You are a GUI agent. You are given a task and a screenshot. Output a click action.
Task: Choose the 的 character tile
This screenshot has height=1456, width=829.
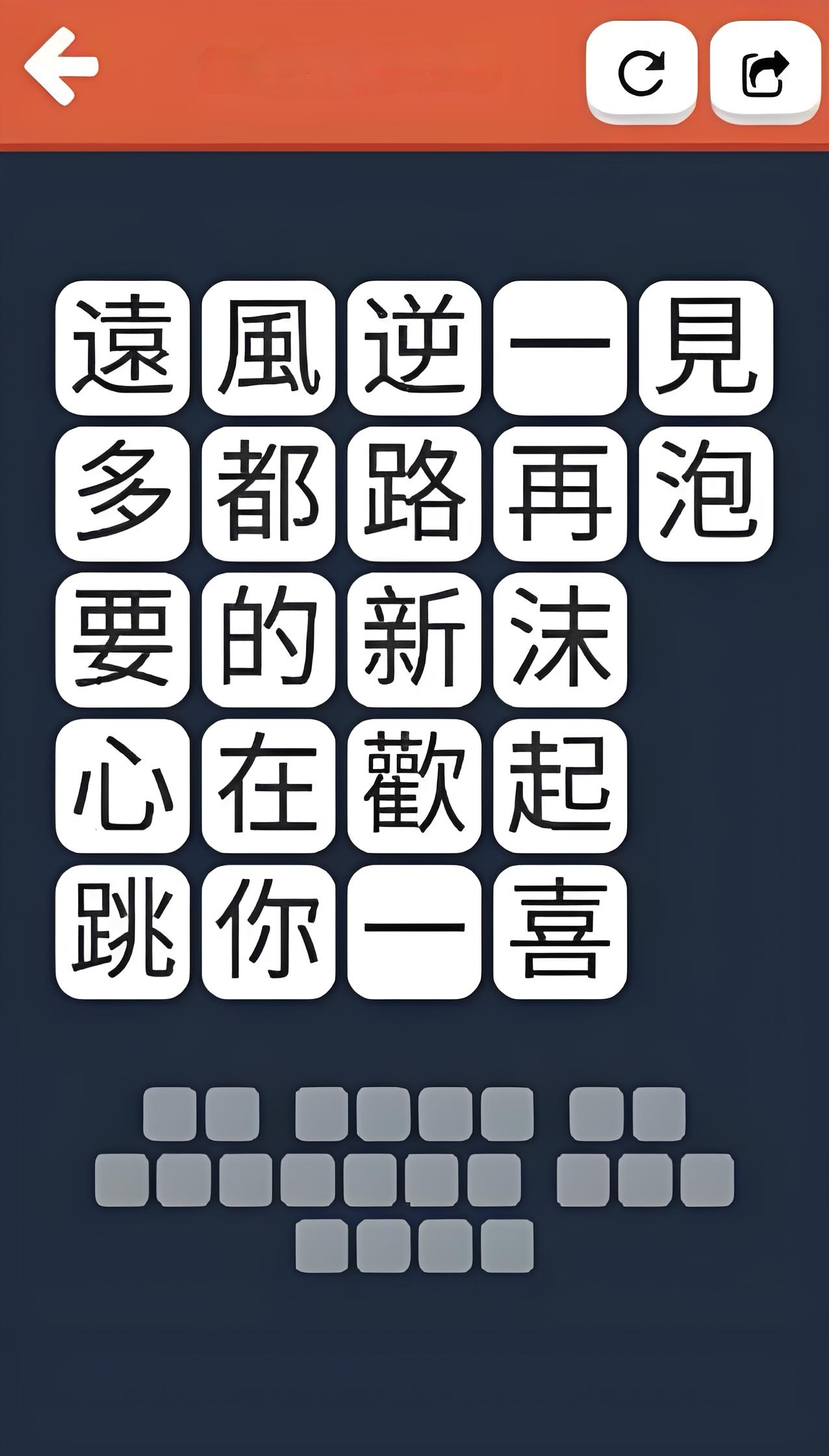[x=268, y=639]
